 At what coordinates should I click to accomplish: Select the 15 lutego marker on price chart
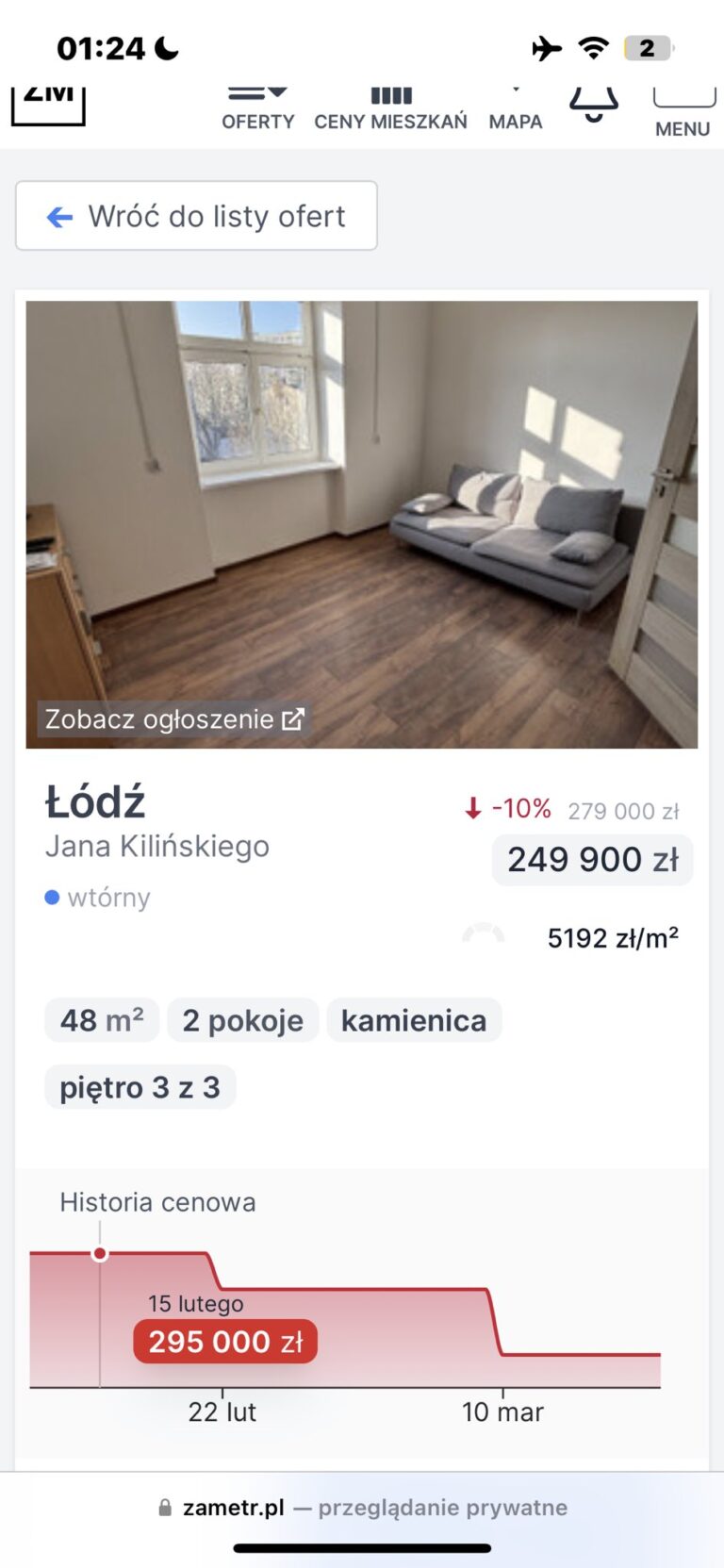(100, 1252)
